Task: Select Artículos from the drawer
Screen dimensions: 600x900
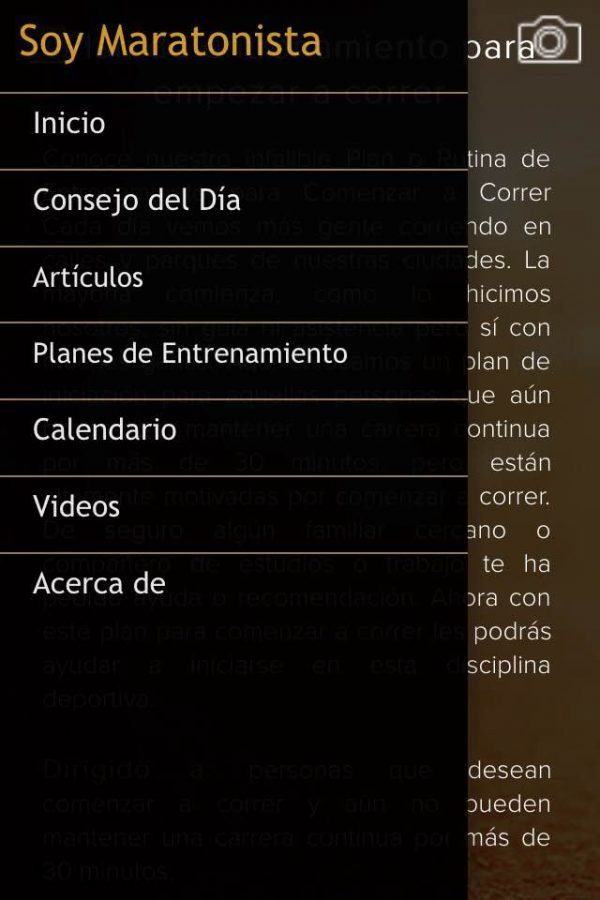Action: coord(88,277)
